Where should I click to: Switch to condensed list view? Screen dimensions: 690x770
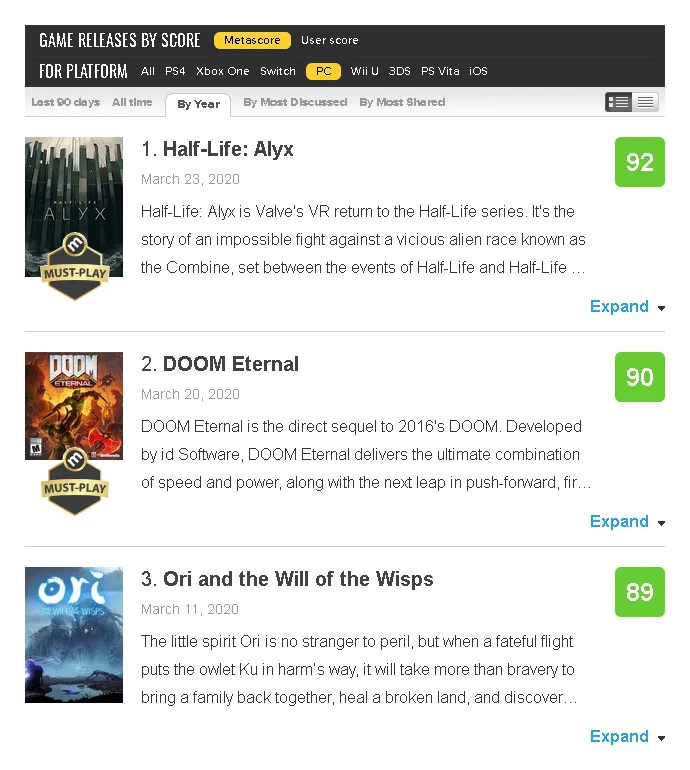[x=646, y=102]
